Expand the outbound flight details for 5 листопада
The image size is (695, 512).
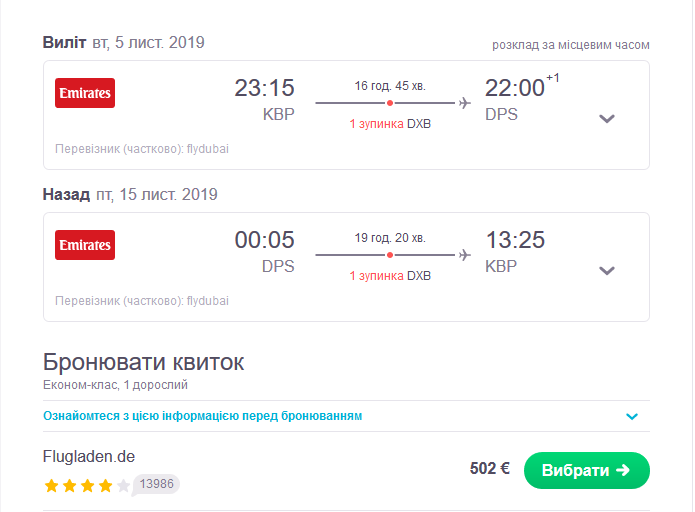(x=606, y=118)
